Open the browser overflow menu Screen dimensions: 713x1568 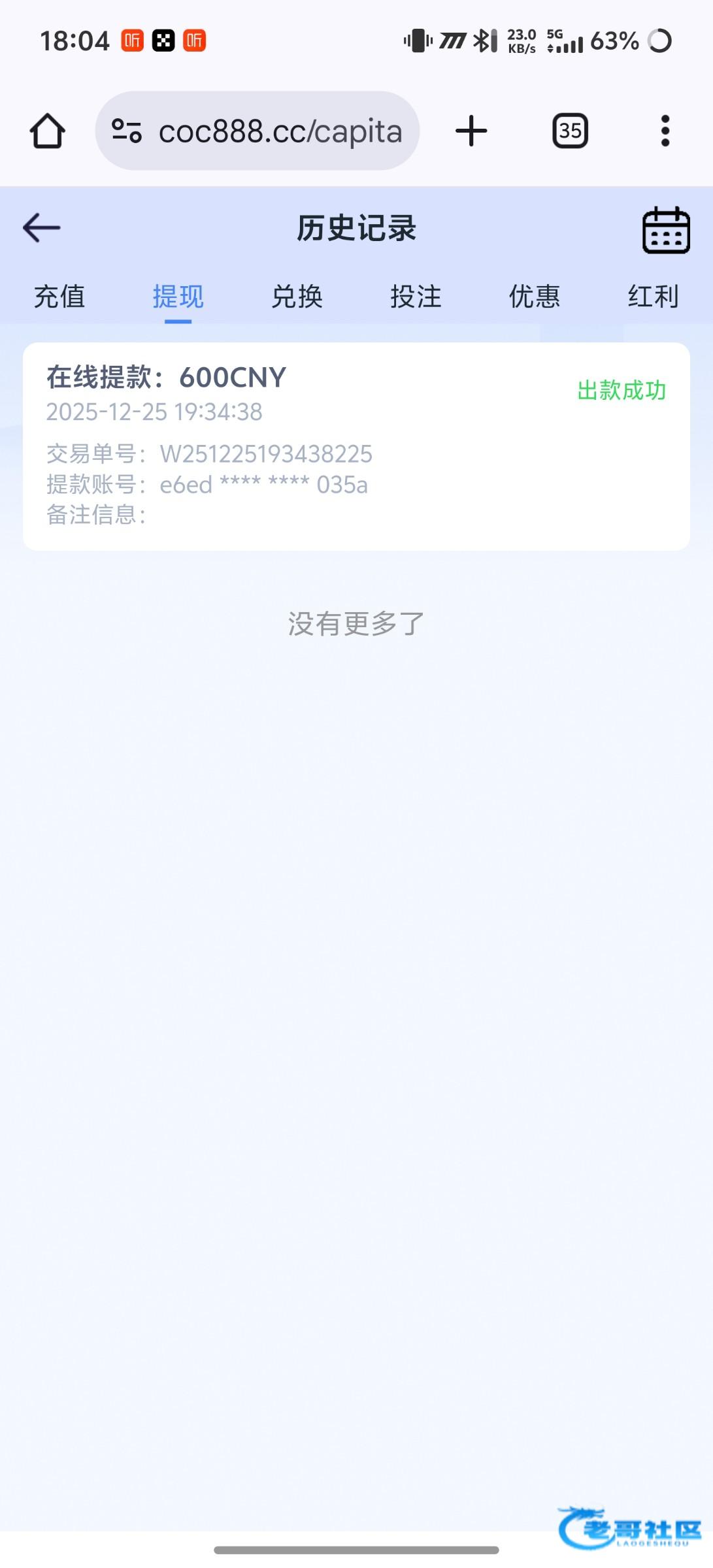[x=665, y=131]
